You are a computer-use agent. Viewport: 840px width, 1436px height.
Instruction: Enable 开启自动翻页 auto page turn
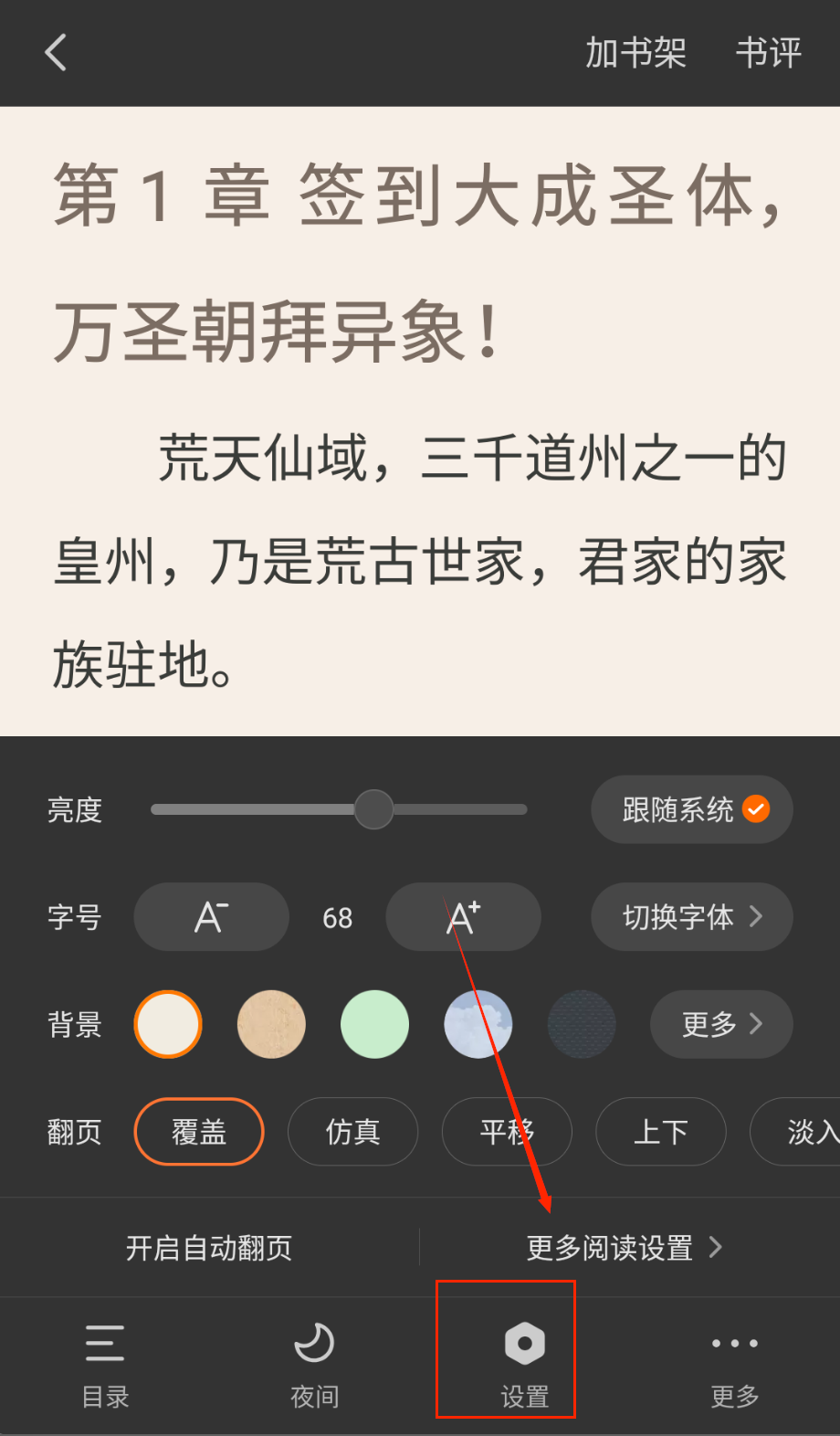coord(209,1248)
